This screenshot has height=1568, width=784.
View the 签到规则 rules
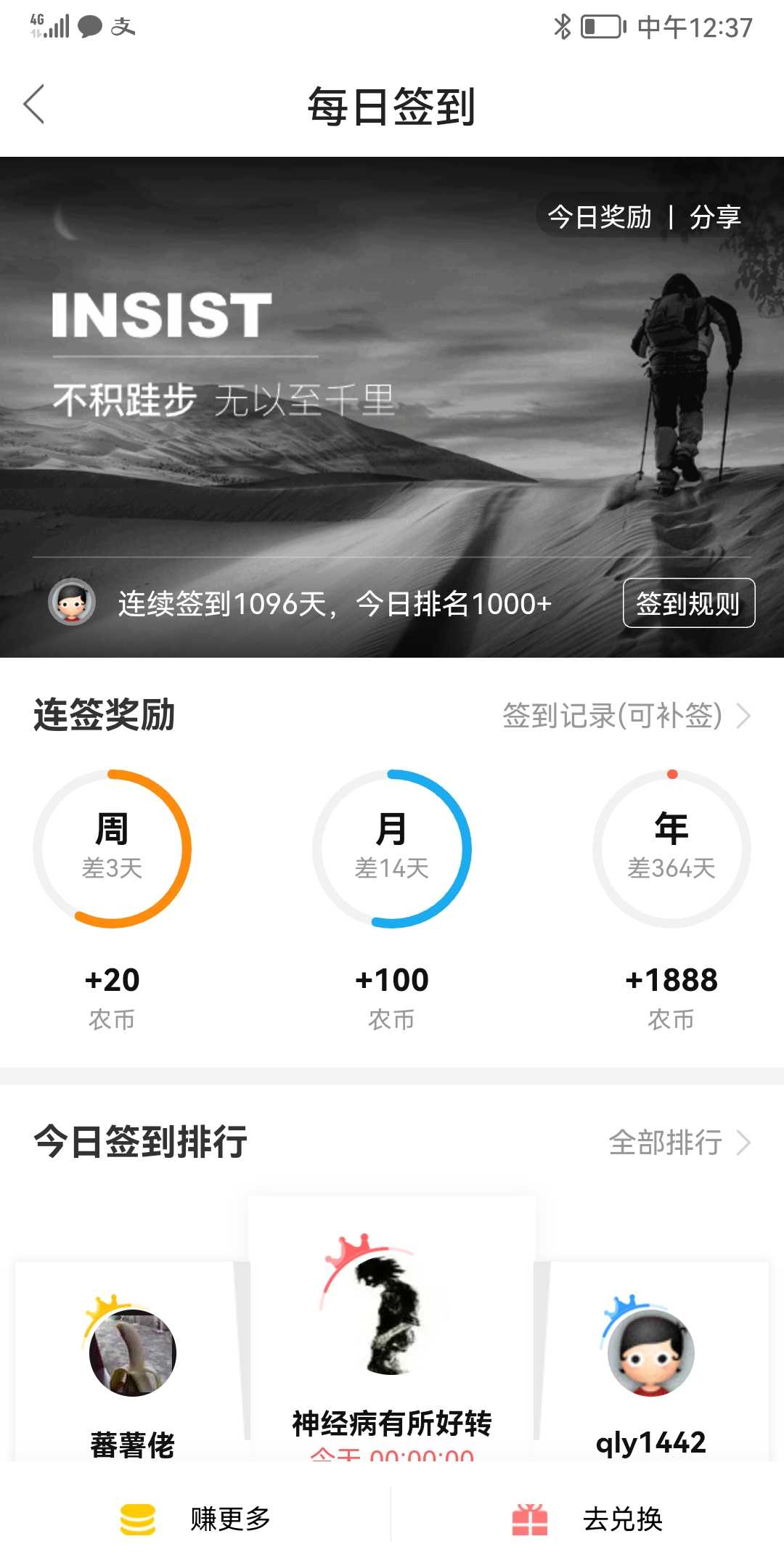click(x=688, y=603)
